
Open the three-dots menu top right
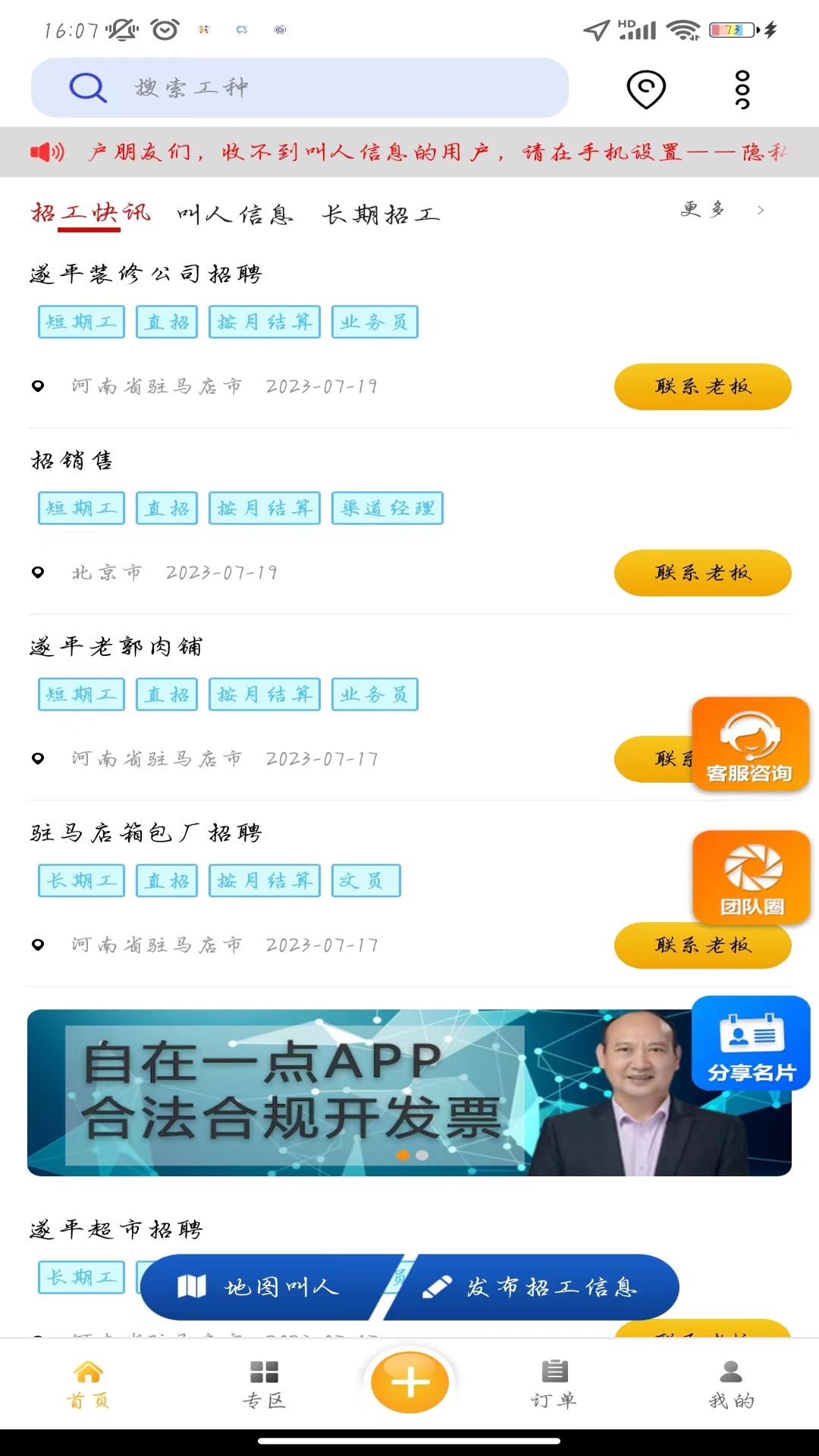click(742, 87)
